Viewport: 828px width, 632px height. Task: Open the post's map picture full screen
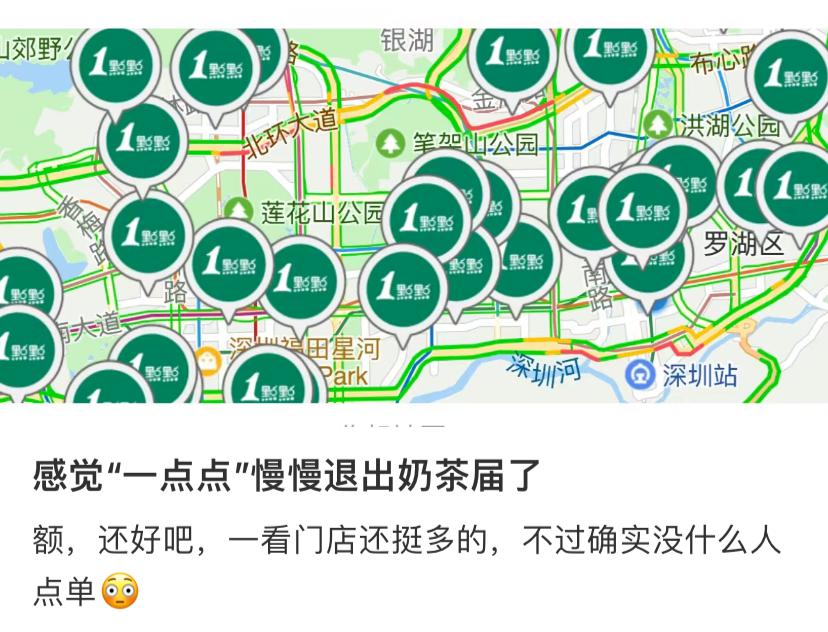pyautogui.click(x=414, y=215)
